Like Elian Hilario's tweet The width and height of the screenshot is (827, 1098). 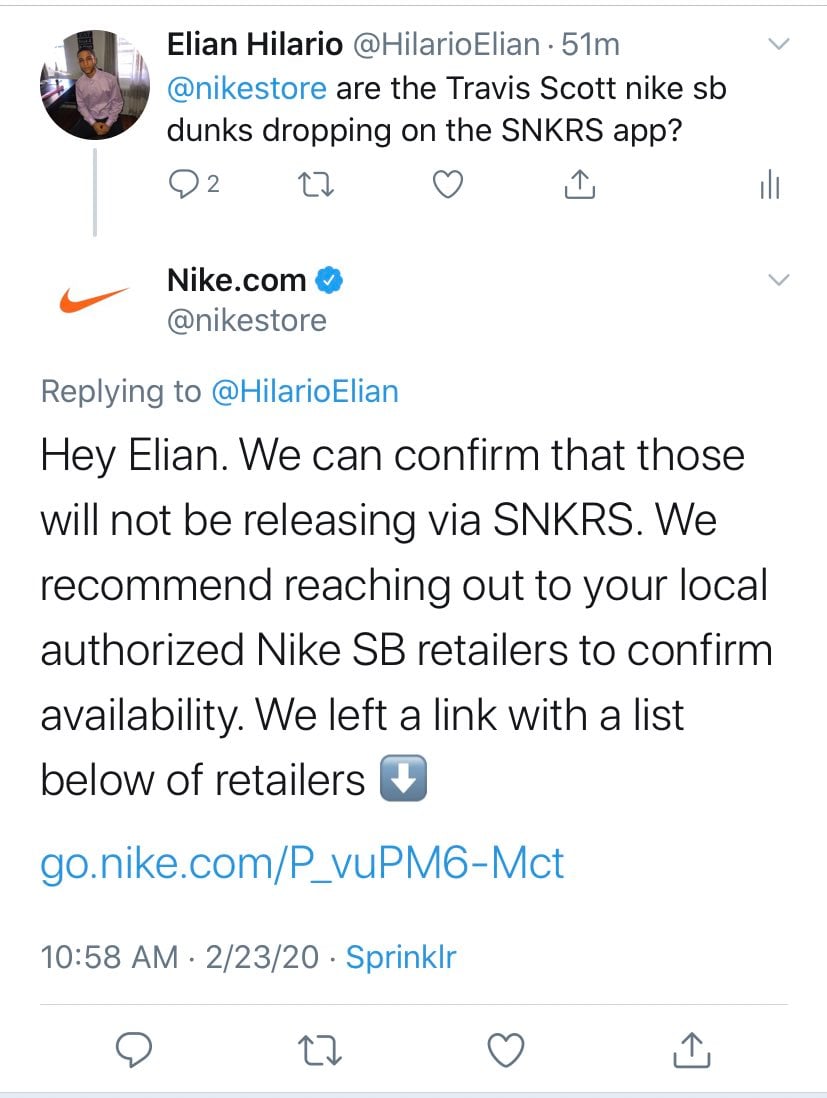450,185
